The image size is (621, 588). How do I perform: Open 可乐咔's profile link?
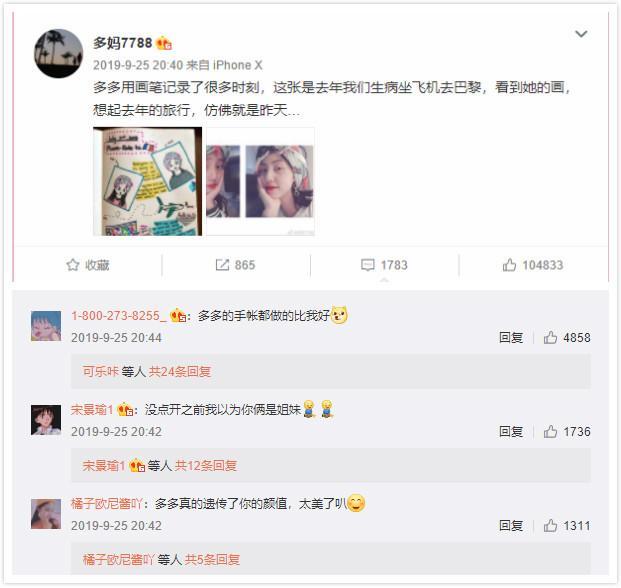point(100,371)
